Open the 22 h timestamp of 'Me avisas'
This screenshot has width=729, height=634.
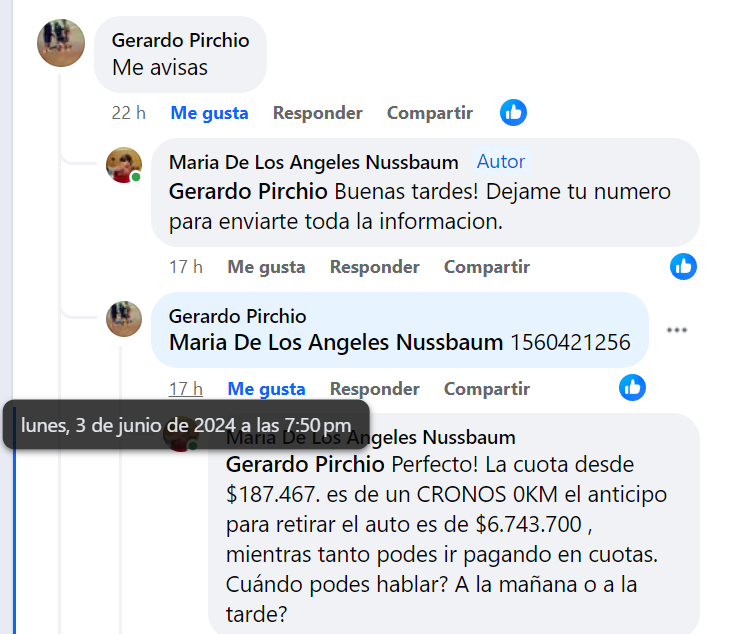tap(128, 113)
